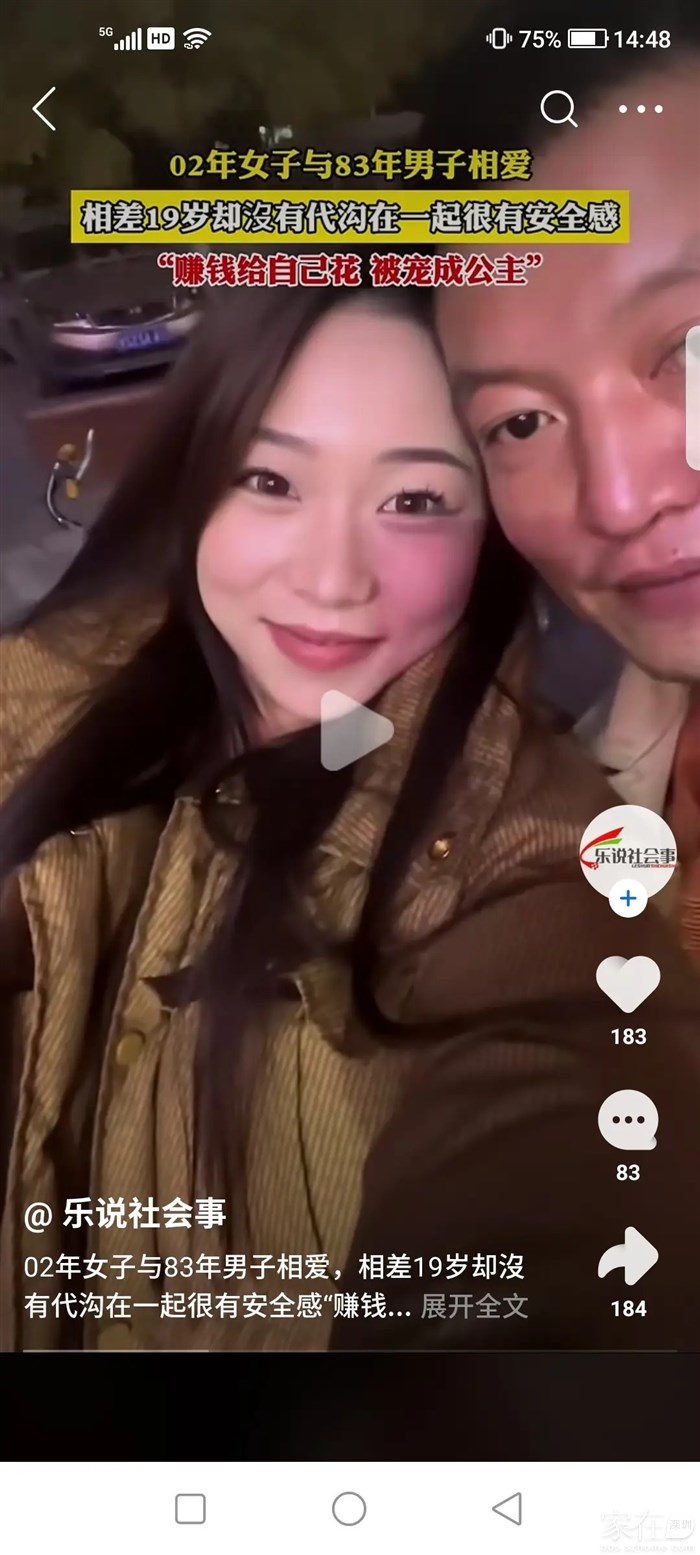This screenshot has width=700, height=1555.
Task: Open recent apps from navigation bar
Action: coord(190,1508)
